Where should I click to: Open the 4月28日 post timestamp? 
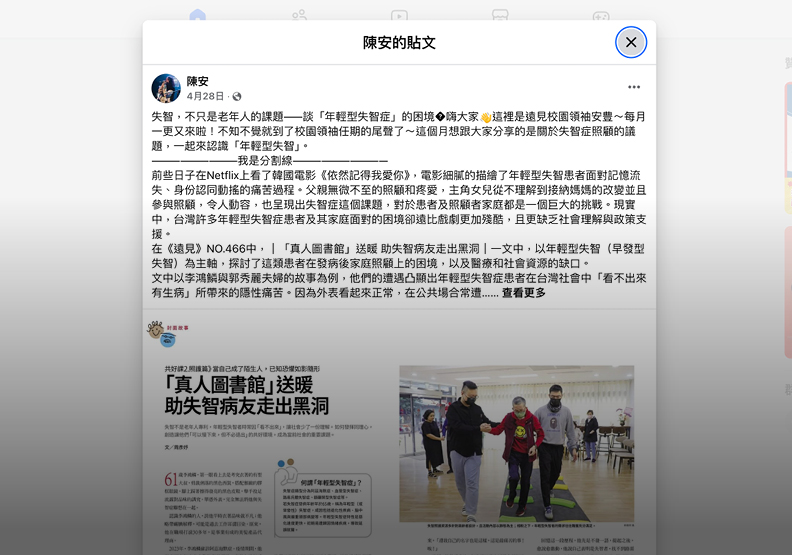click(x=205, y=97)
